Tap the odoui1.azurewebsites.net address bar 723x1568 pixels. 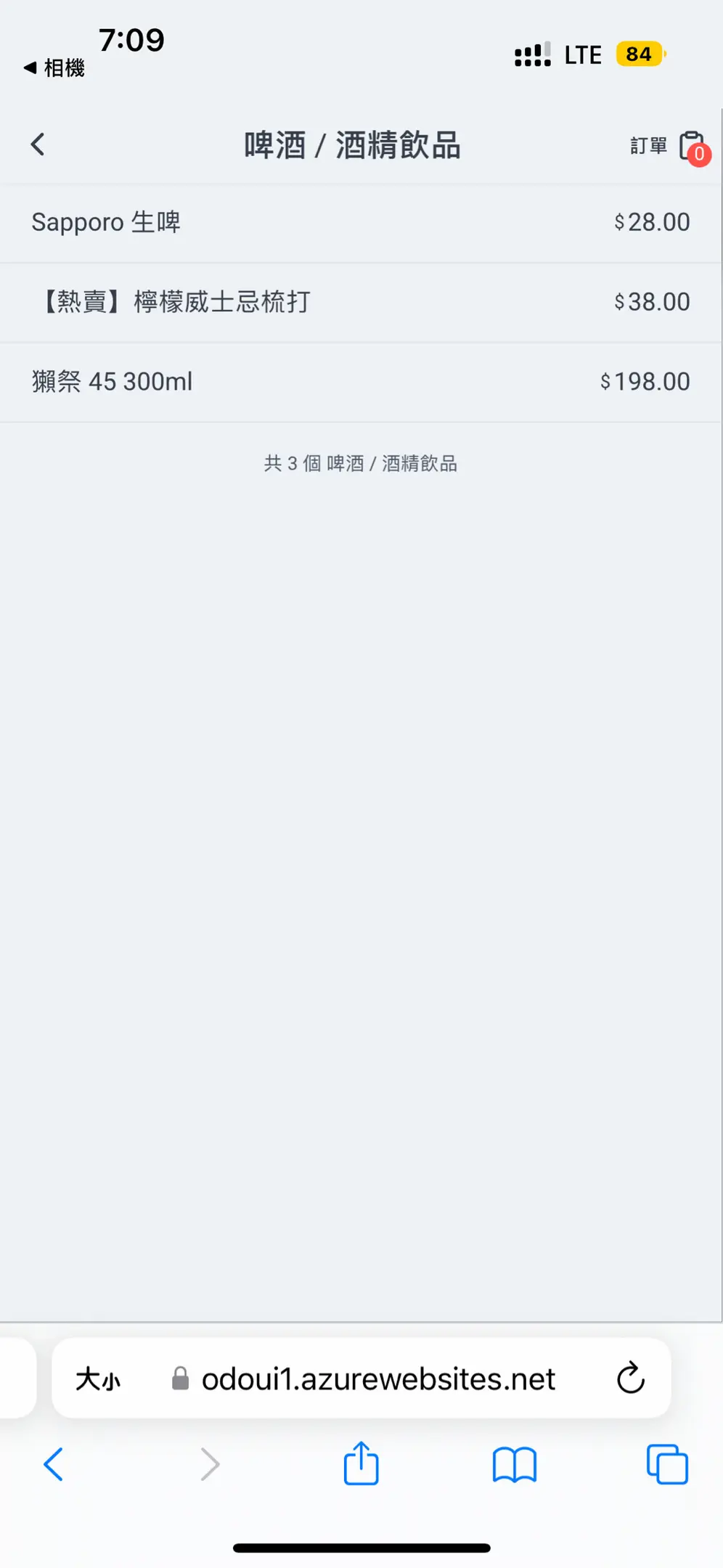pyautogui.click(x=377, y=1379)
